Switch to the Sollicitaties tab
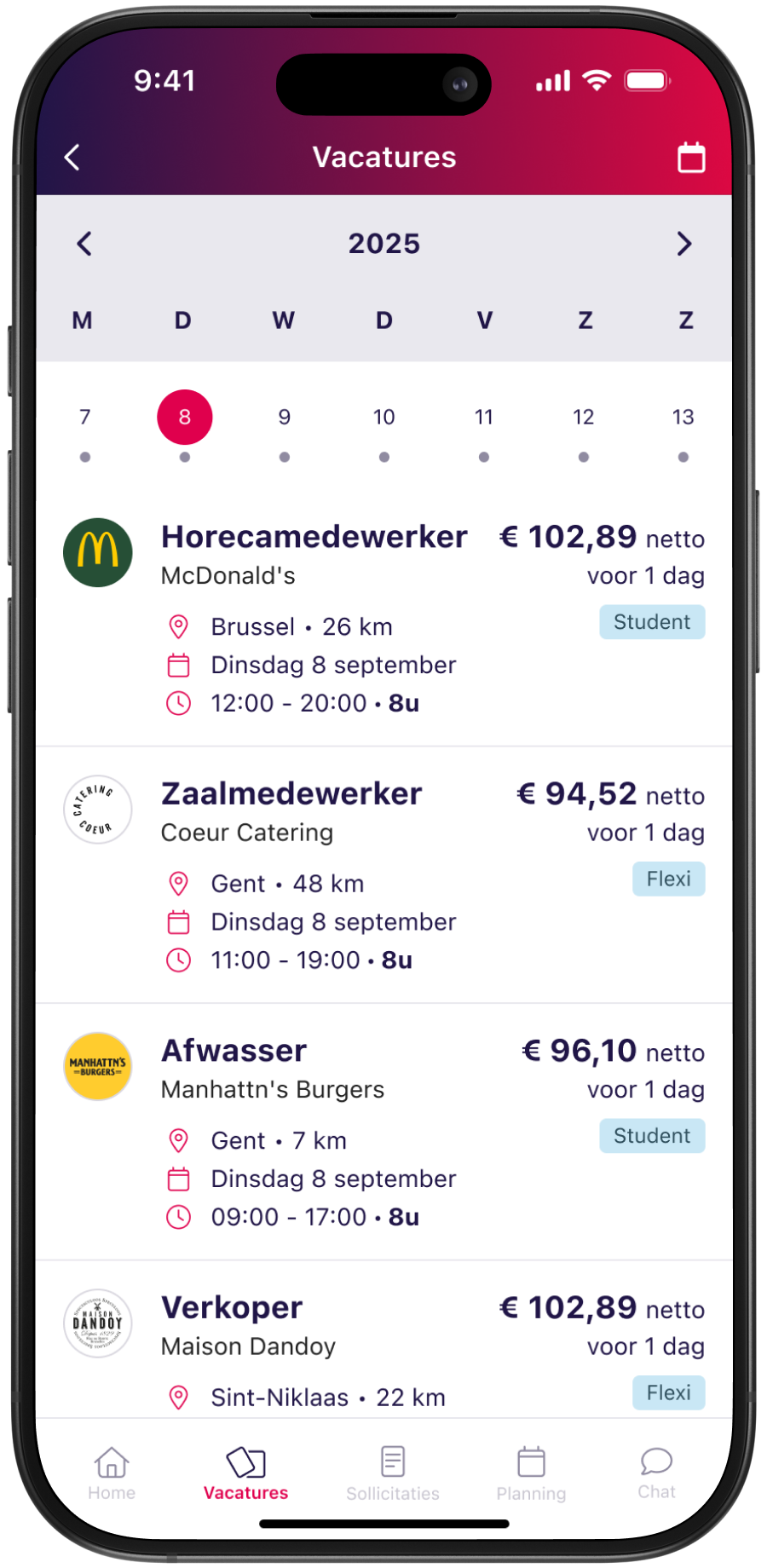This screenshot has height=1568, width=767. pyautogui.click(x=393, y=1474)
